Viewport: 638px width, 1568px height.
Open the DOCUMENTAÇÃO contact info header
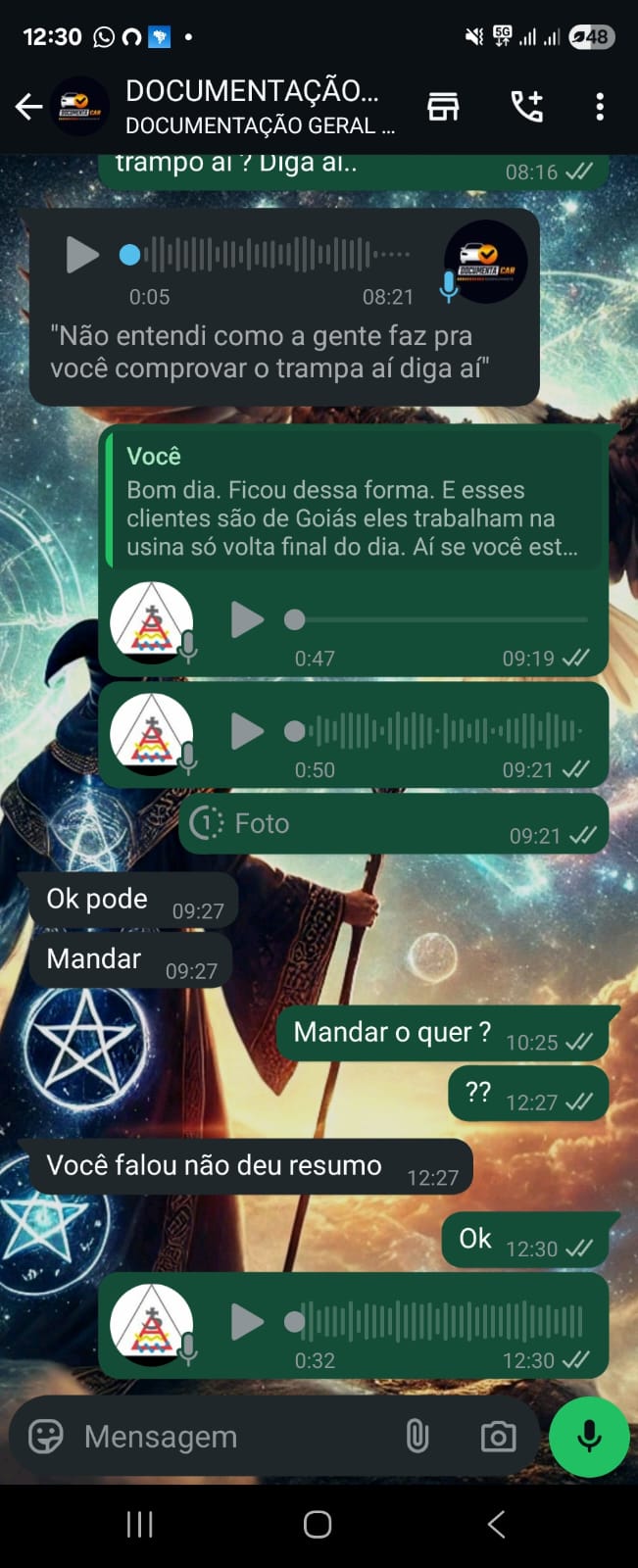[260, 106]
